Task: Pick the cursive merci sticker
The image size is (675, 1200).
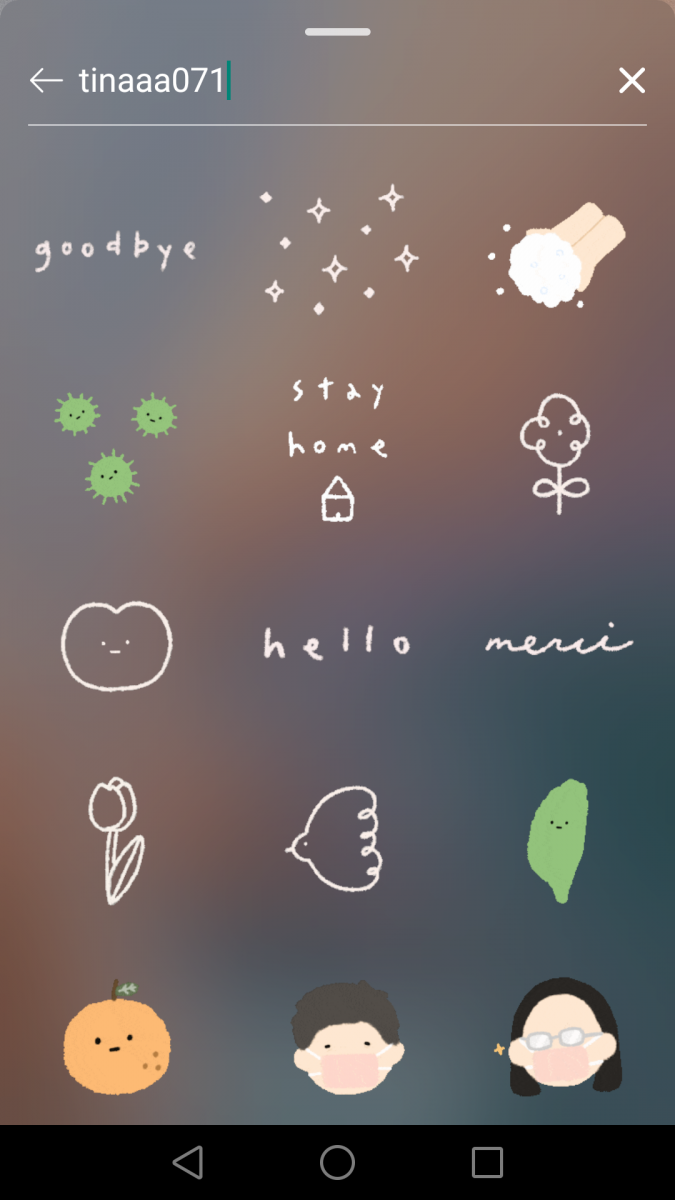Action: pyautogui.click(x=559, y=641)
